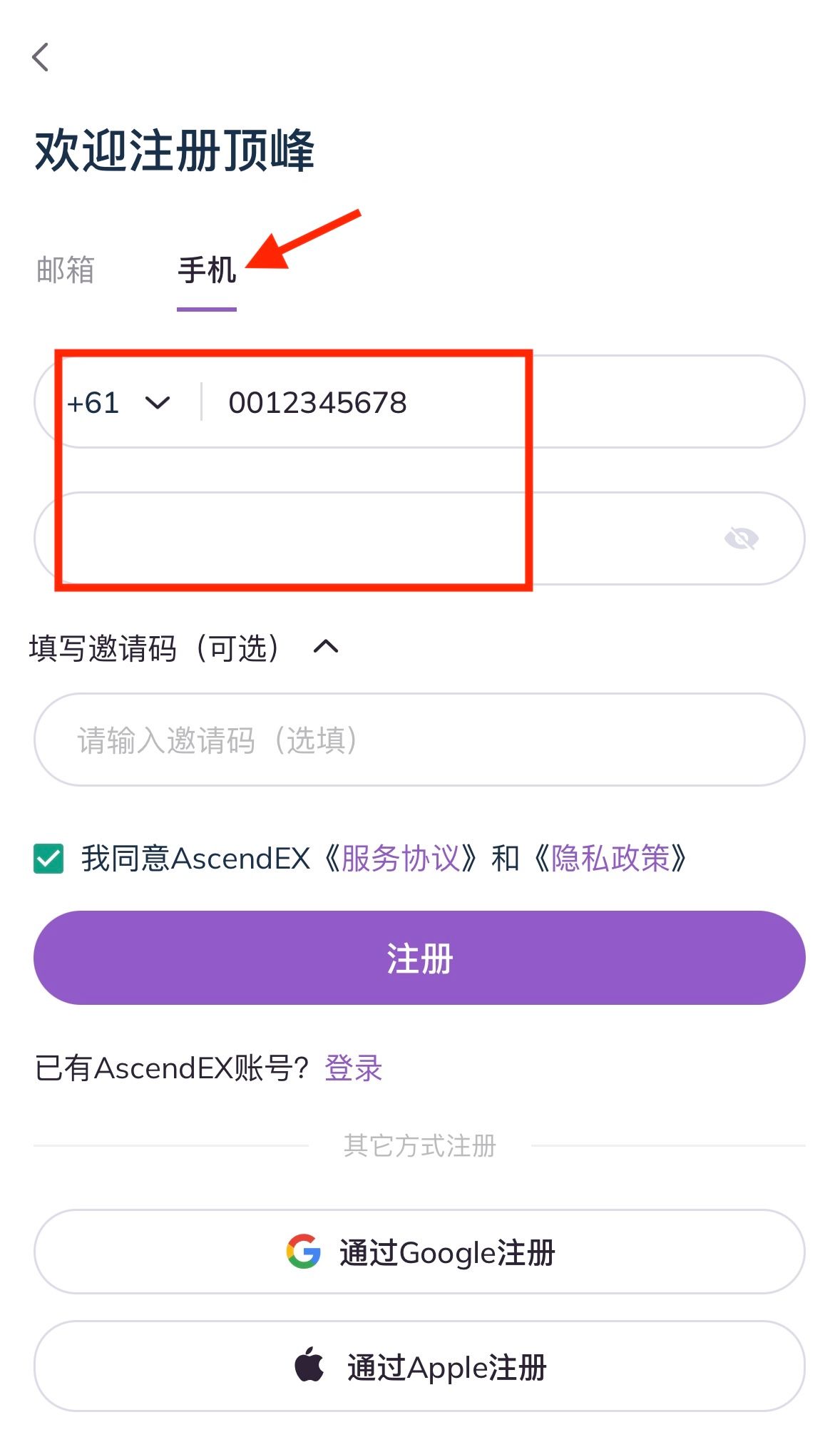This screenshot has width=840, height=1447.
Task: Choose 通过Apple注册
Action: (419, 1366)
